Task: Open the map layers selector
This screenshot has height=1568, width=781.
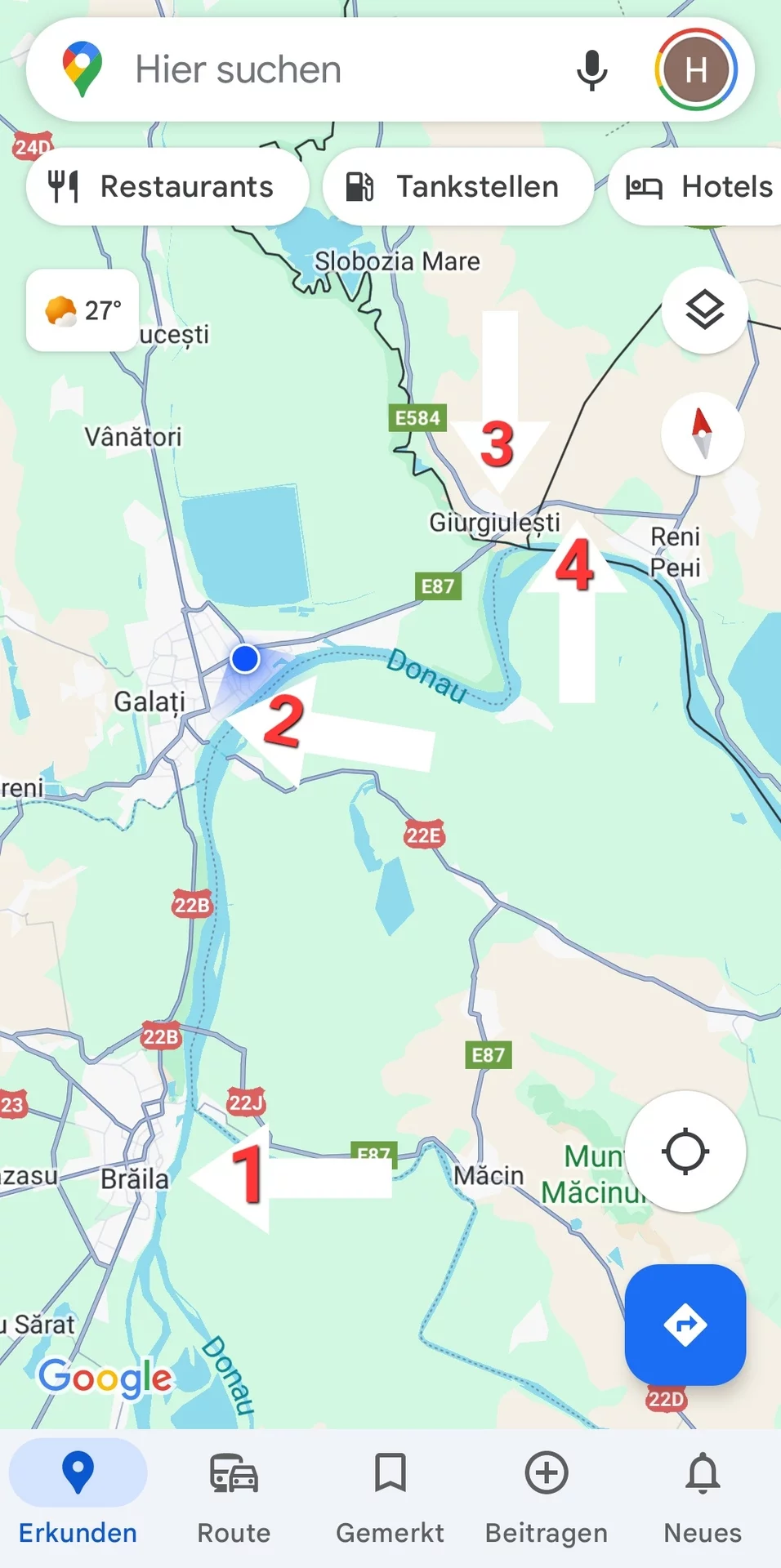Action: pyautogui.click(x=704, y=310)
